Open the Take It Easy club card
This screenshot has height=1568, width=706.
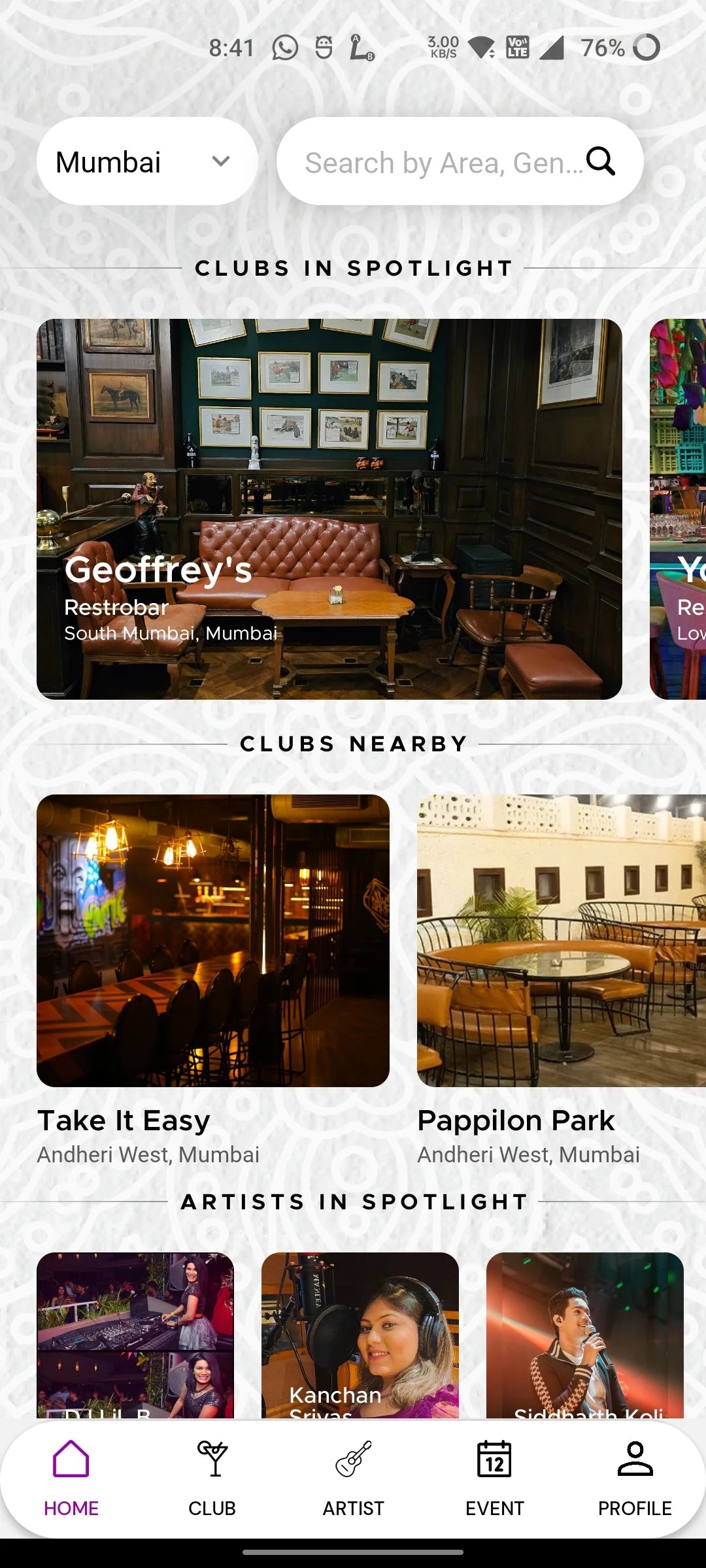pos(213,980)
